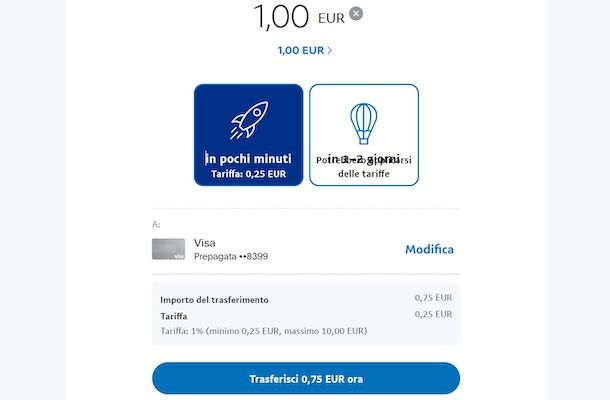Open the 1,00 EUR balance link
Image resolution: width=610 pixels, height=400 pixels.
(305, 50)
